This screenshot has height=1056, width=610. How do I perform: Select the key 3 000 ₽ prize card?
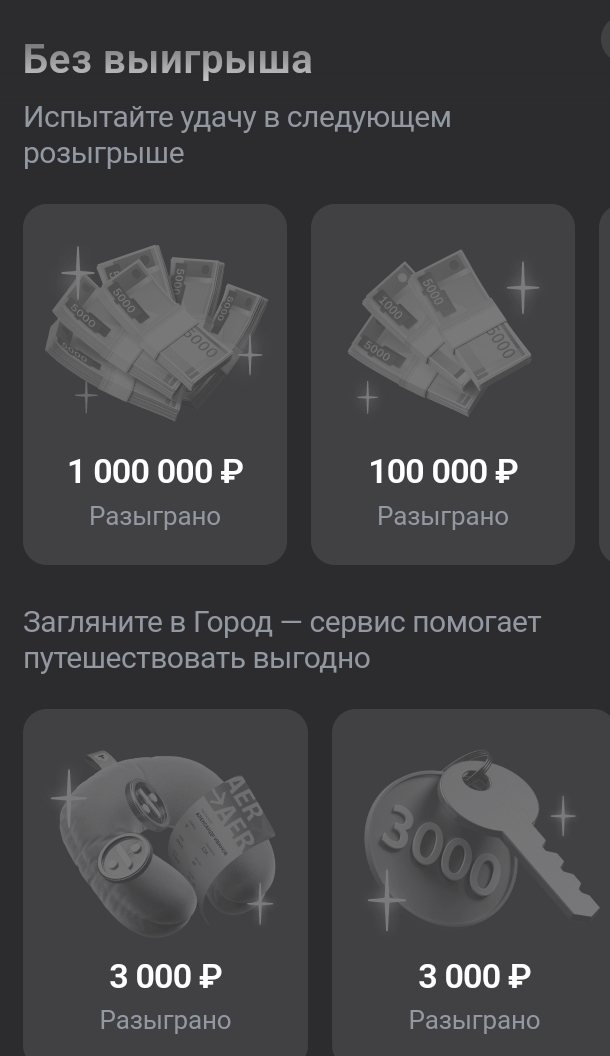click(x=471, y=880)
